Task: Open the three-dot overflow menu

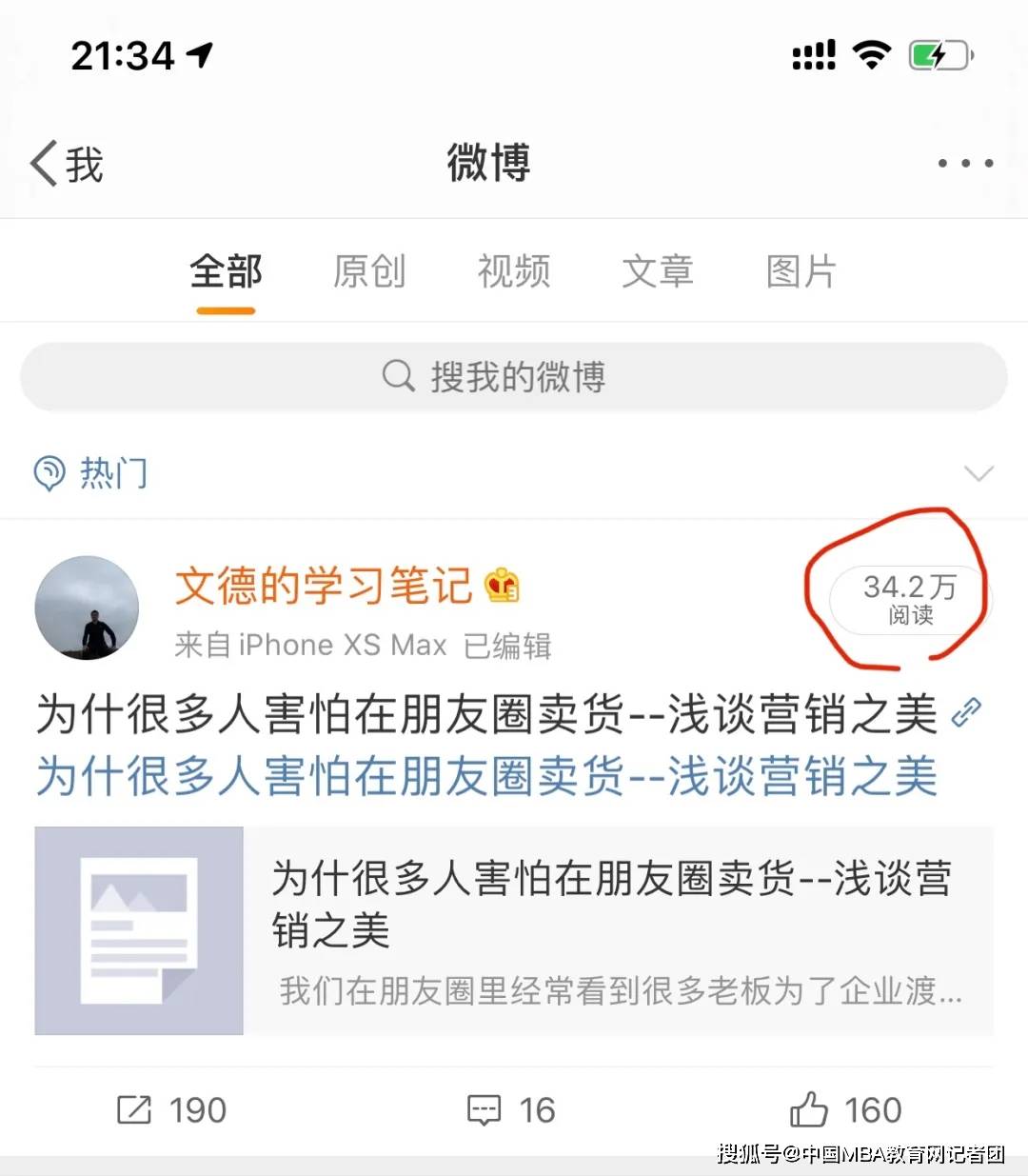Action: 965,164
